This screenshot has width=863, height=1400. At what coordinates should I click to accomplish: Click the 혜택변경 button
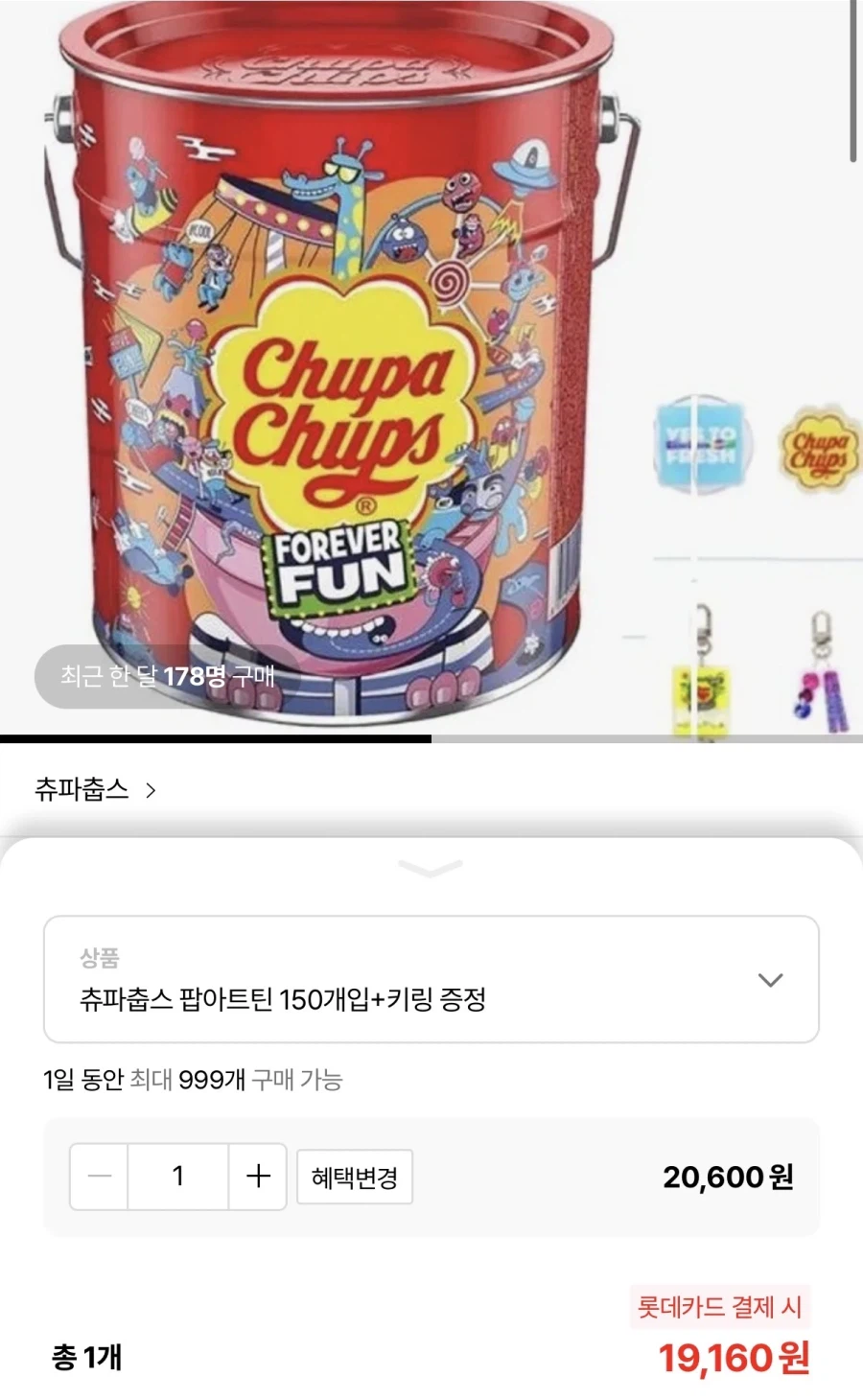point(355,1178)
